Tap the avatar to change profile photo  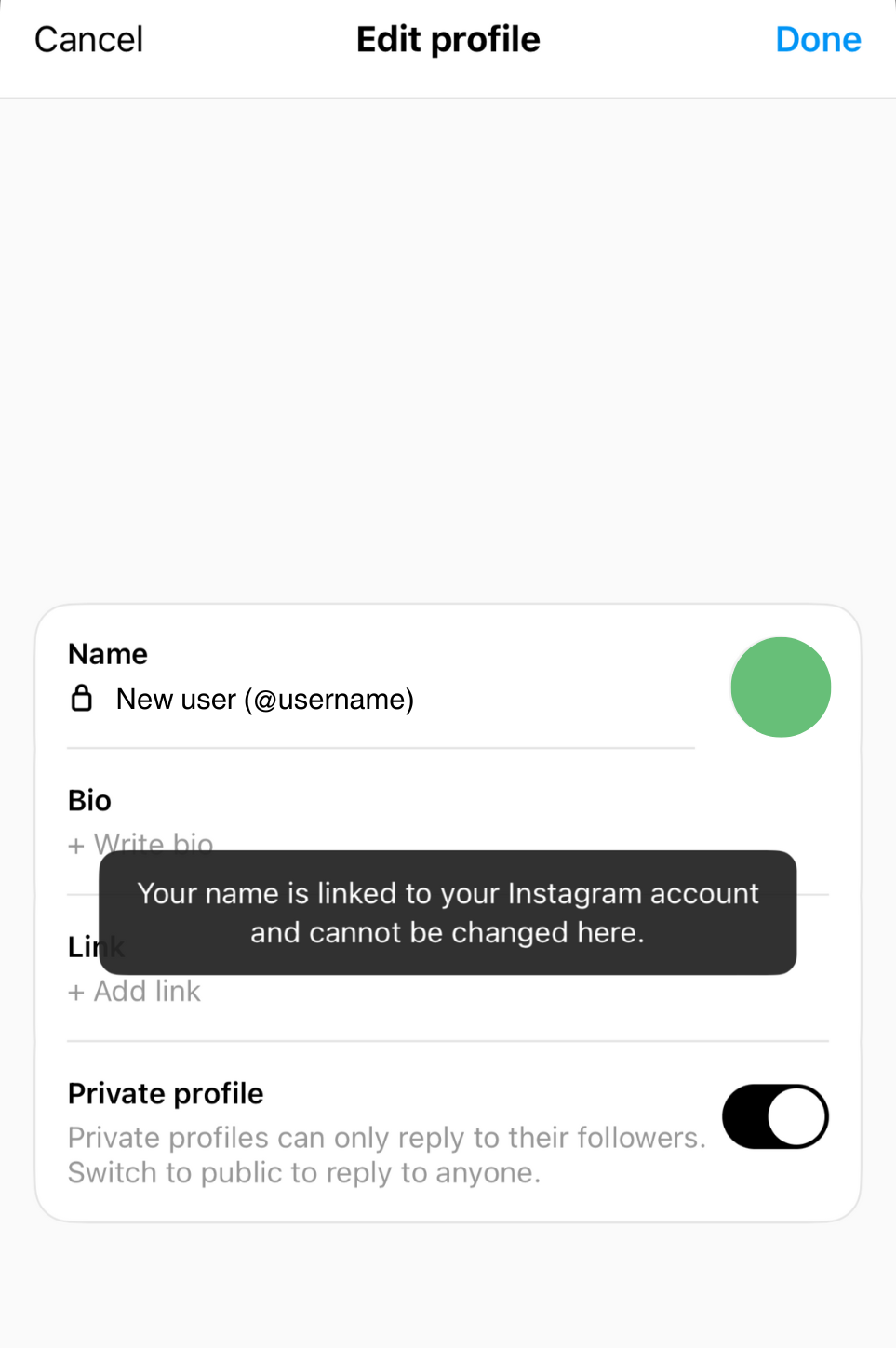tap(781, 687)
